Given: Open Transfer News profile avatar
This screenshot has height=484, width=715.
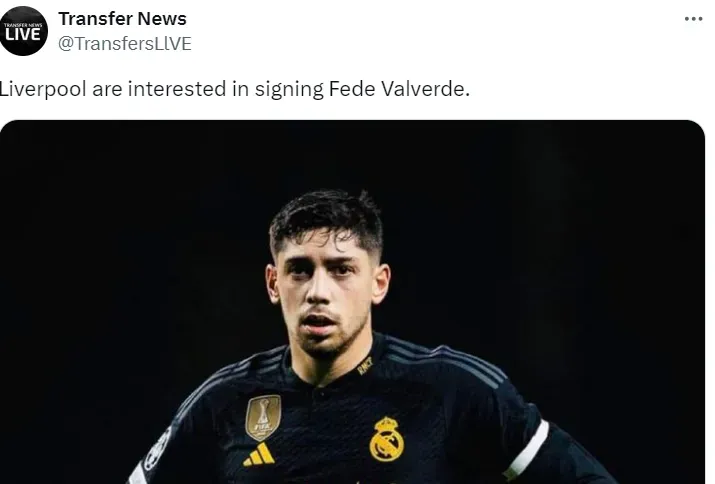Looking at the screenshot, I should 24,30.
